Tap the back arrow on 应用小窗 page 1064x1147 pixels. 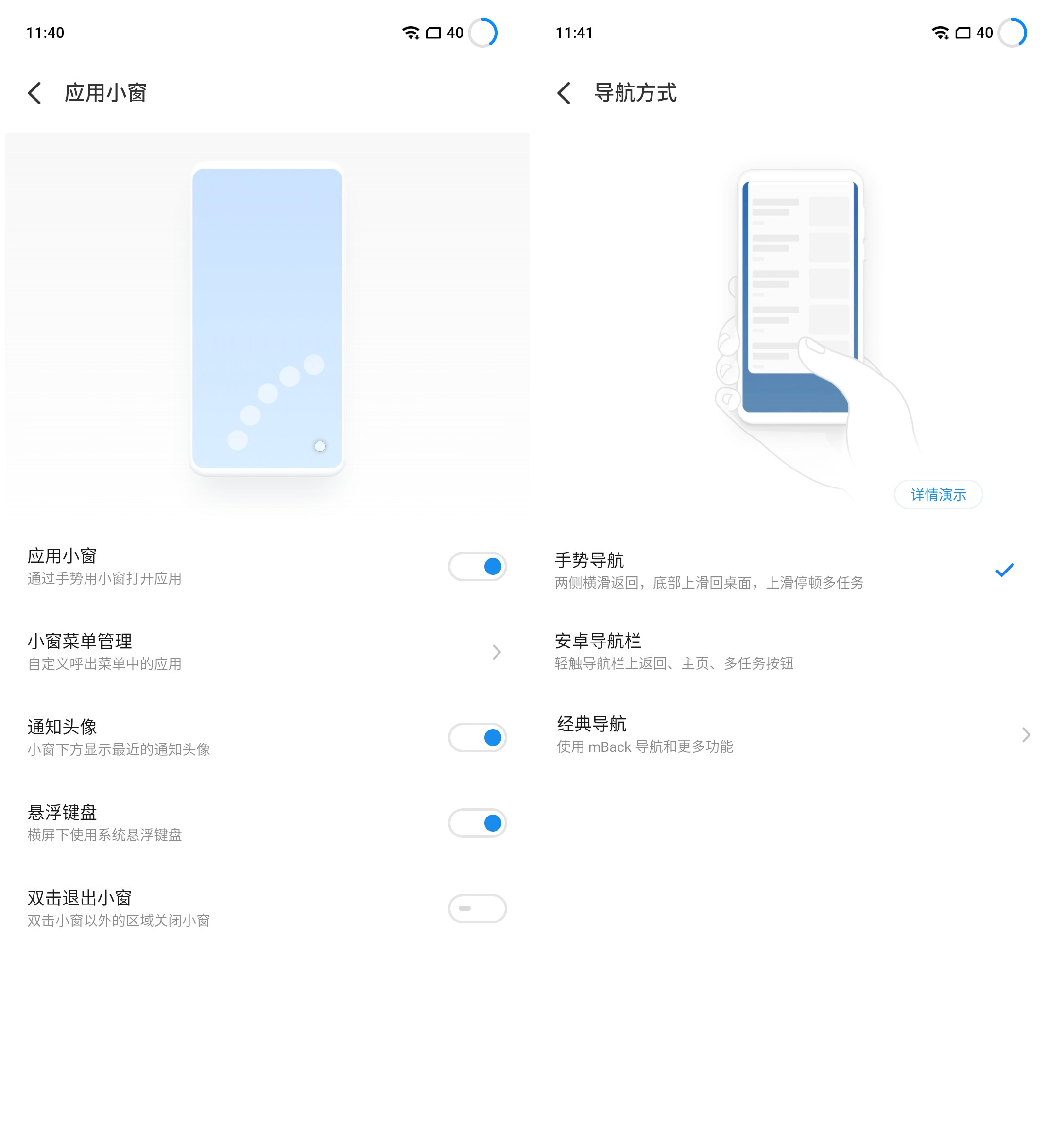[34, 93]
